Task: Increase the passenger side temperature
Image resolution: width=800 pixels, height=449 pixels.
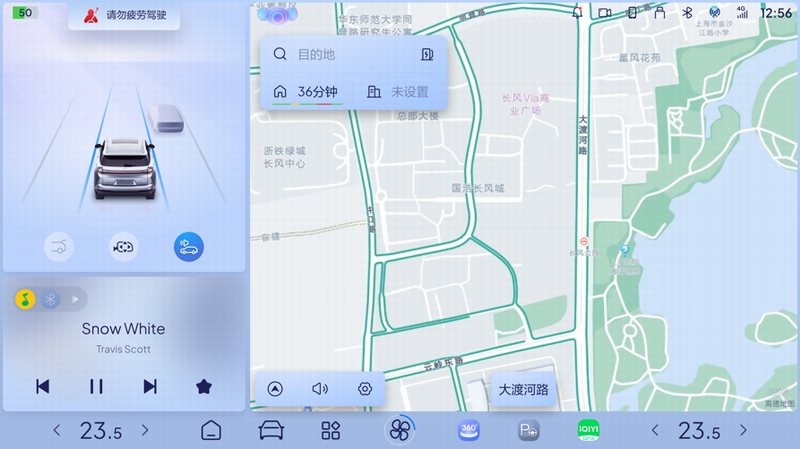Action: 743,430
